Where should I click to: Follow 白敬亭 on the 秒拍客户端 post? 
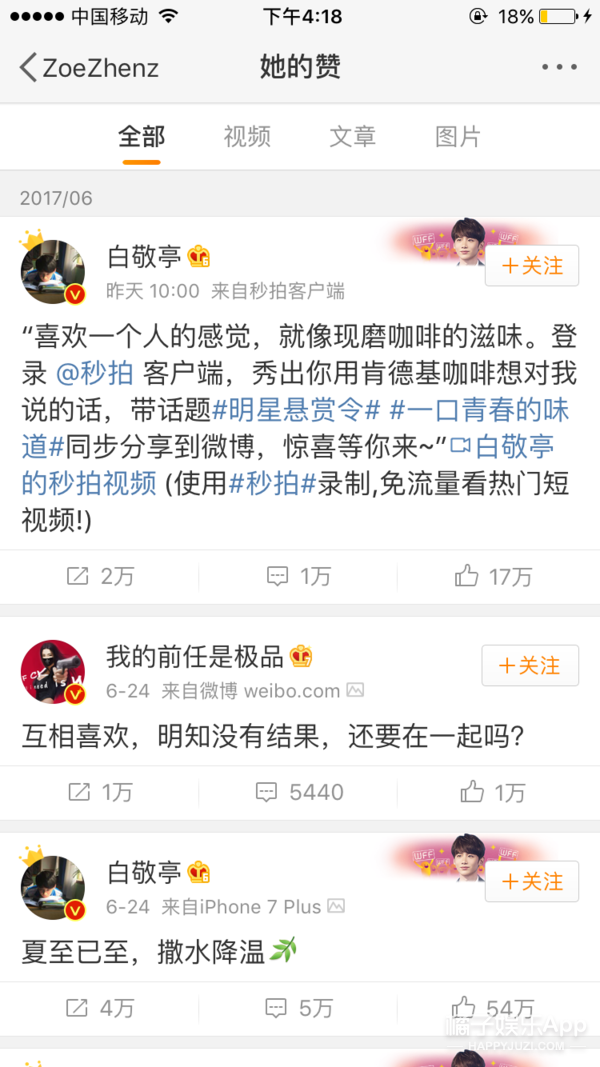531,266
